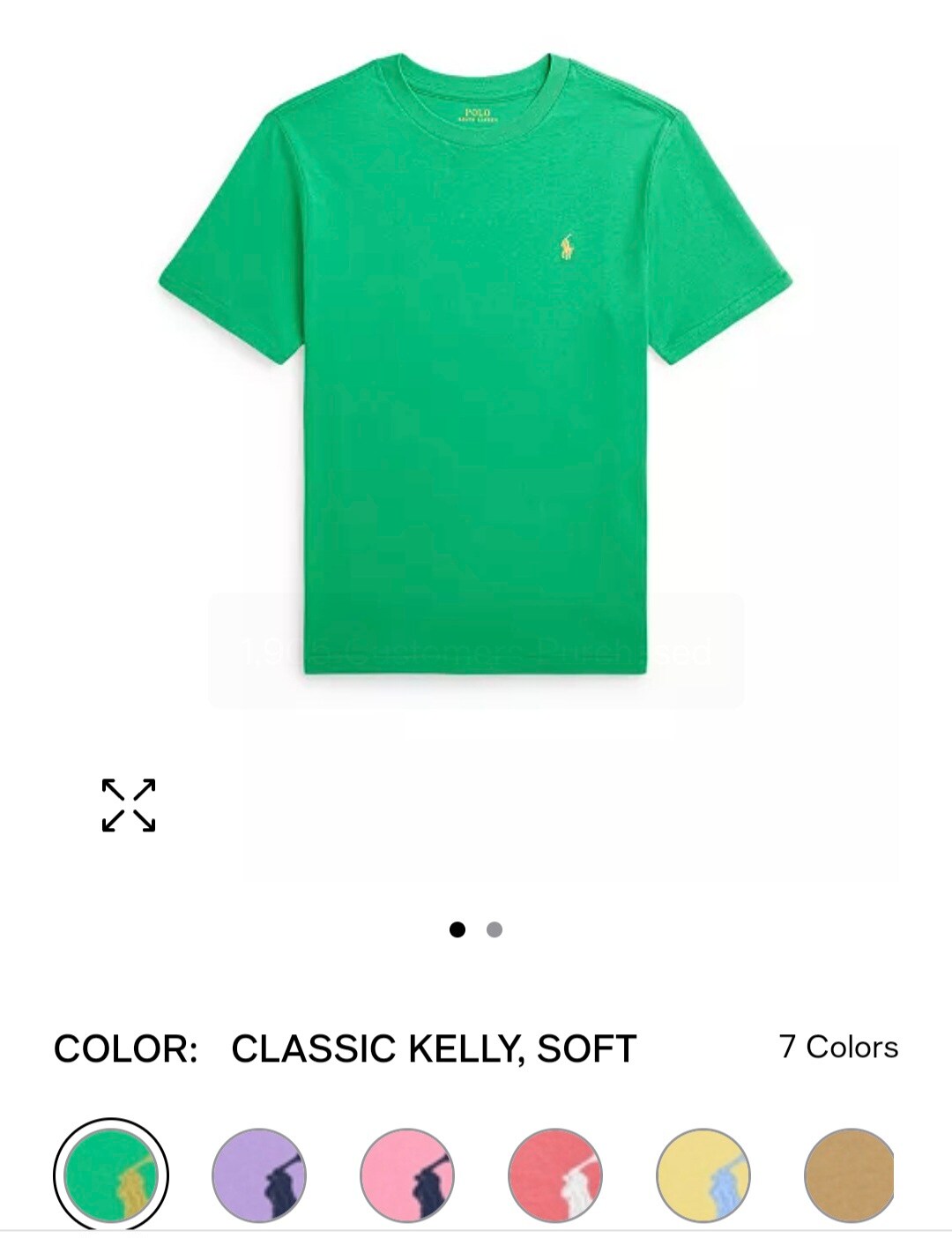Open the green t-shirt product image
The width and height of the screenshot is (952, 1238).
tap(476, 370)
